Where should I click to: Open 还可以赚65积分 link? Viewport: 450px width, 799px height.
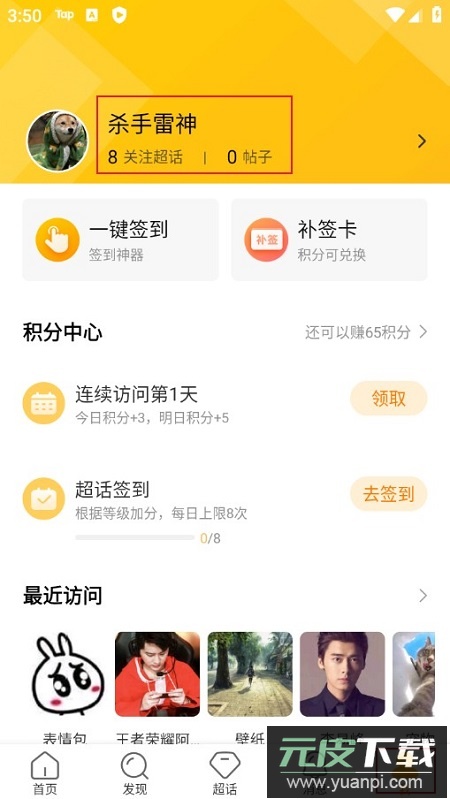(x=366, y=332)
